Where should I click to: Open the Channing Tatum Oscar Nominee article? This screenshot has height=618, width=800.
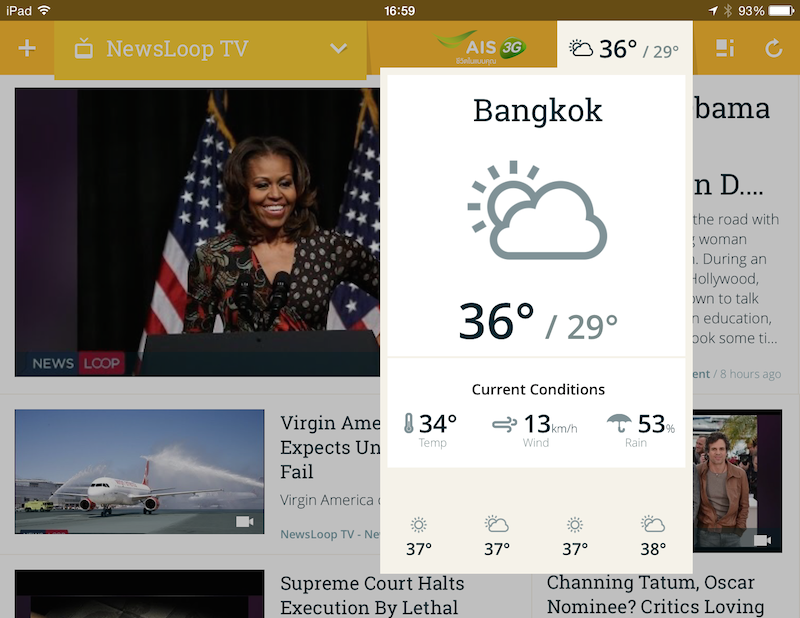[x=655, y=594]
